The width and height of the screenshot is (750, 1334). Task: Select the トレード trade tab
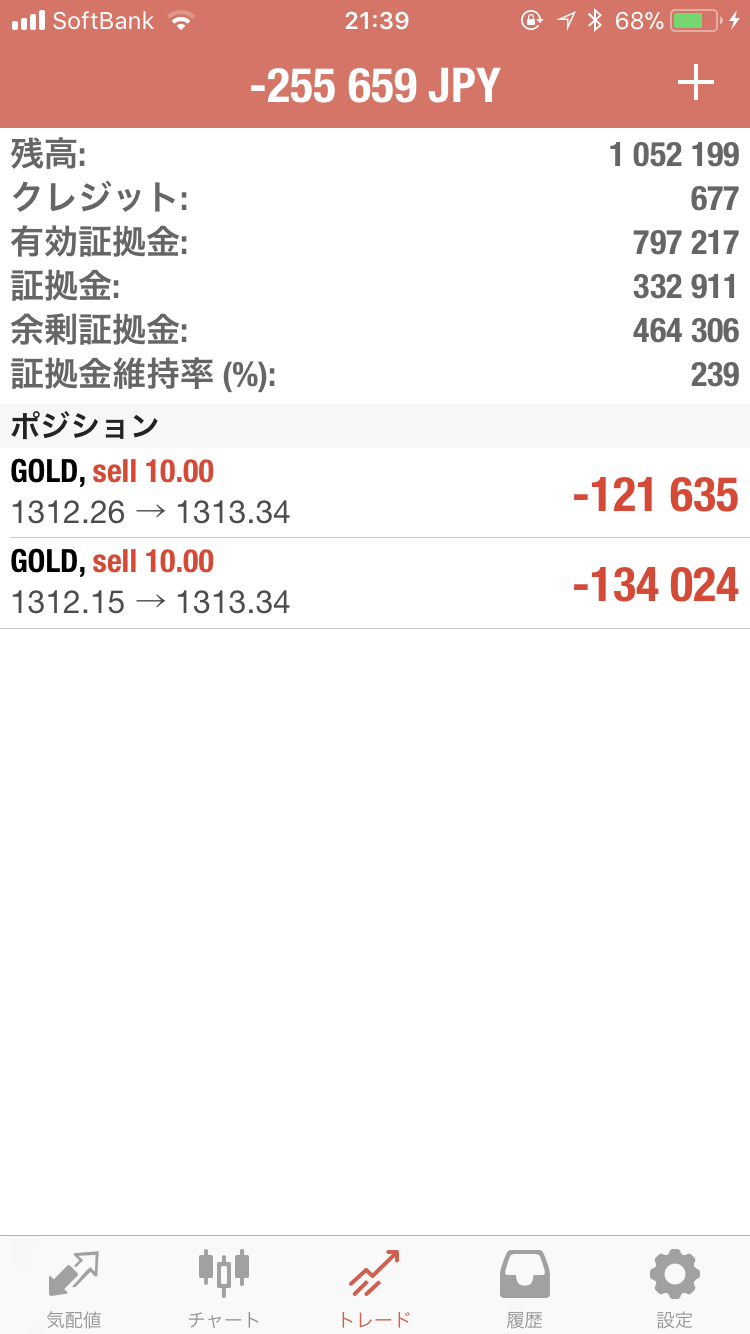pos(374,1286)
